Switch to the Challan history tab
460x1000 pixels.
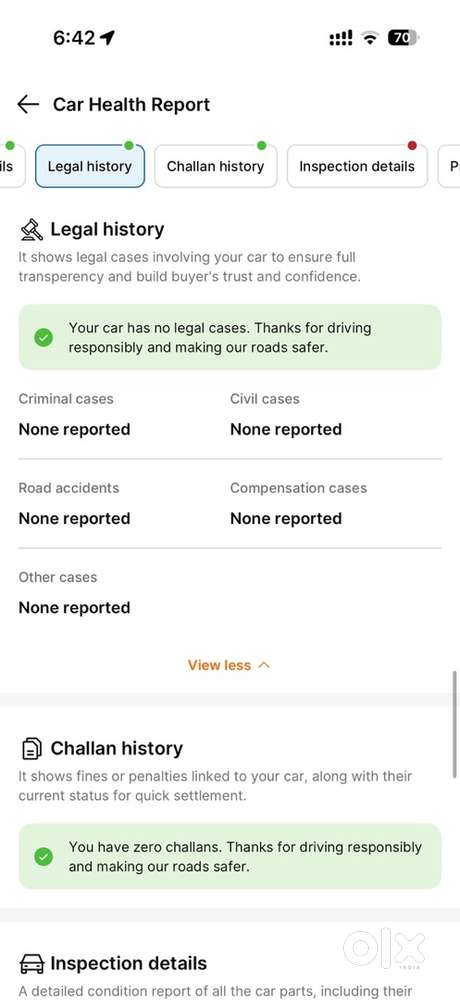click(x=216, y=166)
